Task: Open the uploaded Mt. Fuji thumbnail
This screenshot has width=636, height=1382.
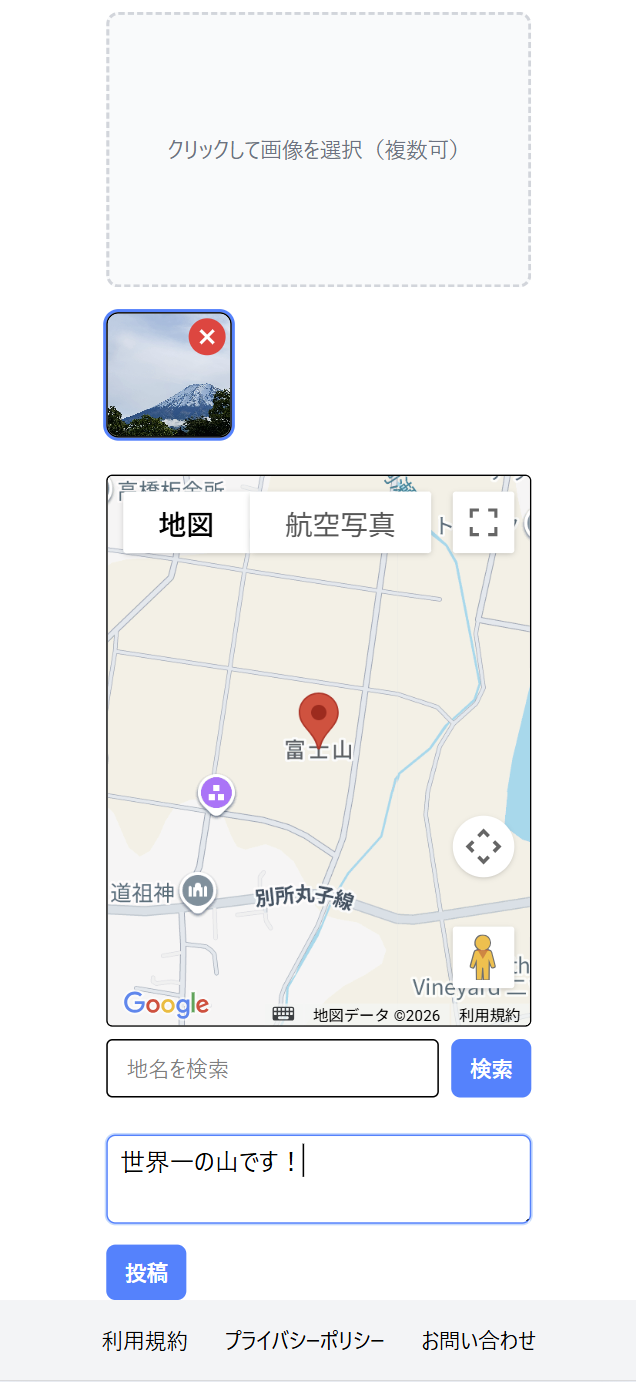Action: click(x=160, y=390)
